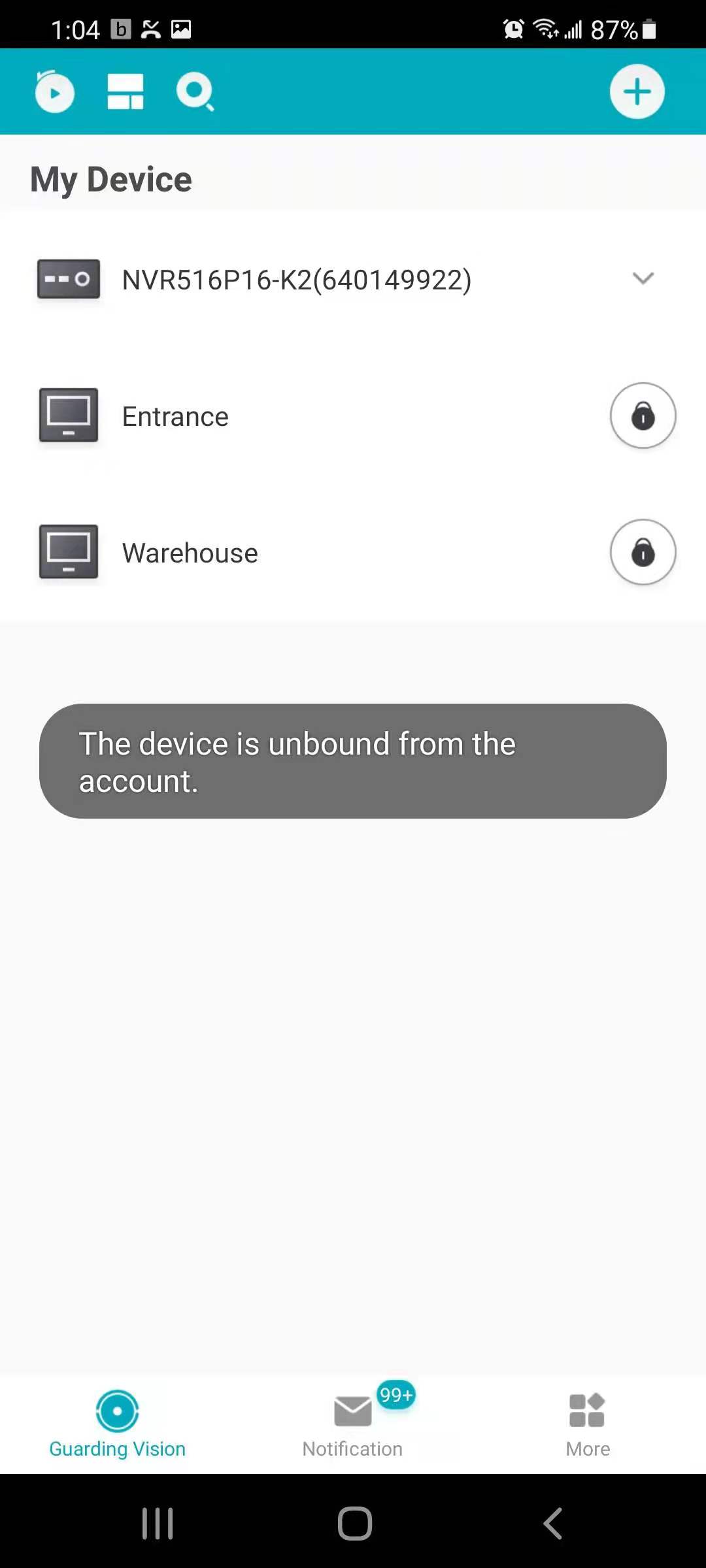Tap the search magnifier icon
Image resolution: width=706 pixels, height=1568 pixels.
pos(195,92)
